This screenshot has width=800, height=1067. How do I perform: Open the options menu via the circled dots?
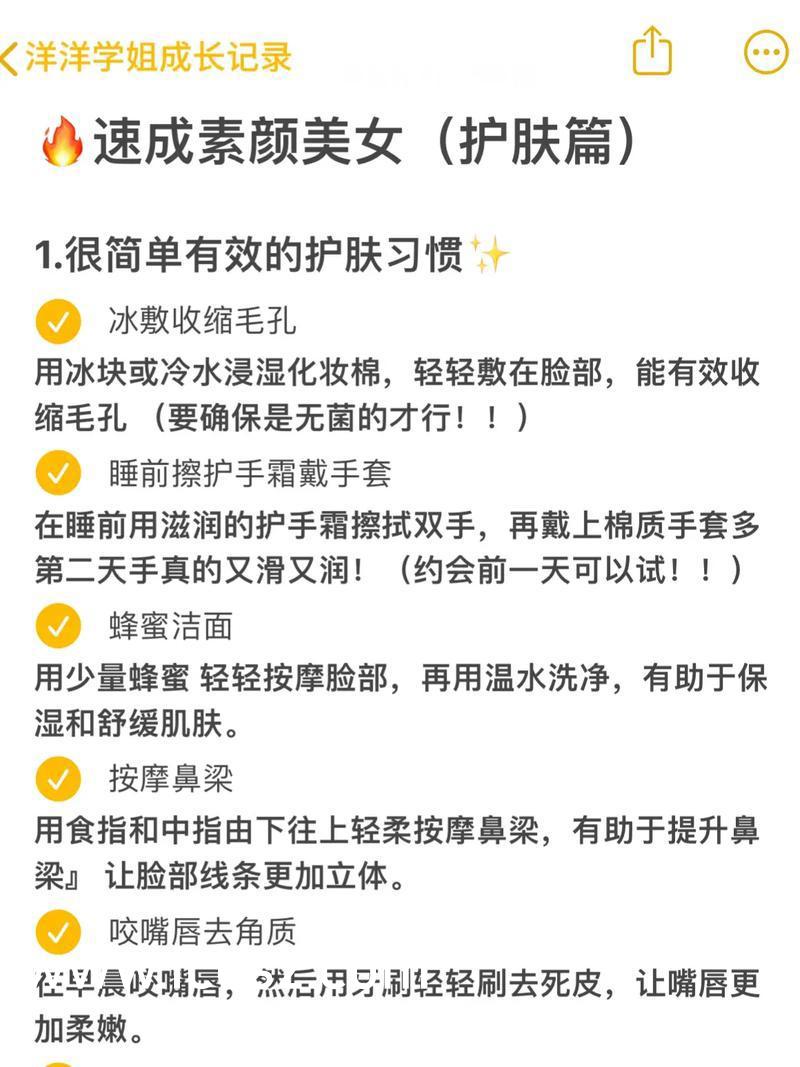[766, 51]
